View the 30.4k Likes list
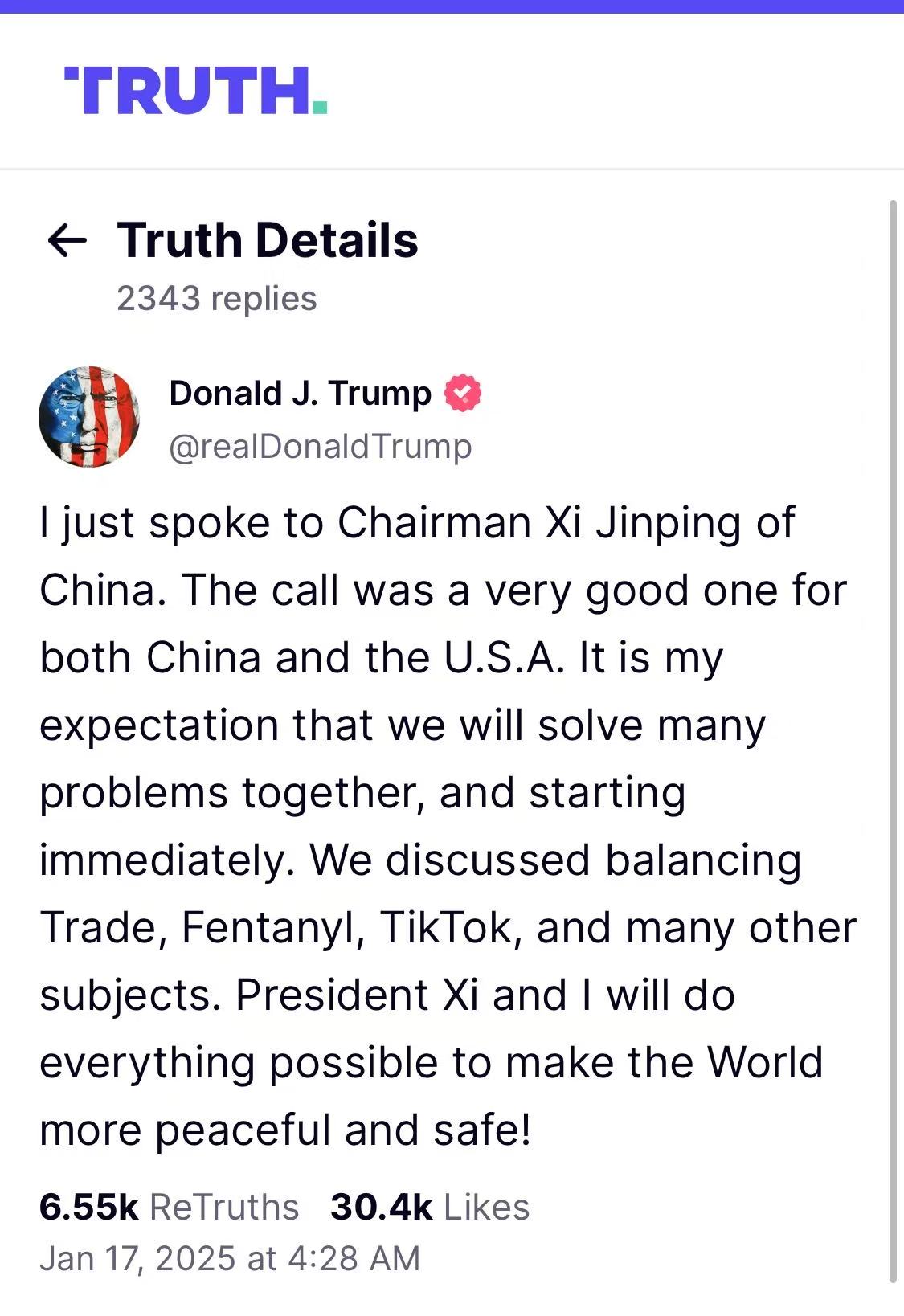 [x=430, y=1207]
